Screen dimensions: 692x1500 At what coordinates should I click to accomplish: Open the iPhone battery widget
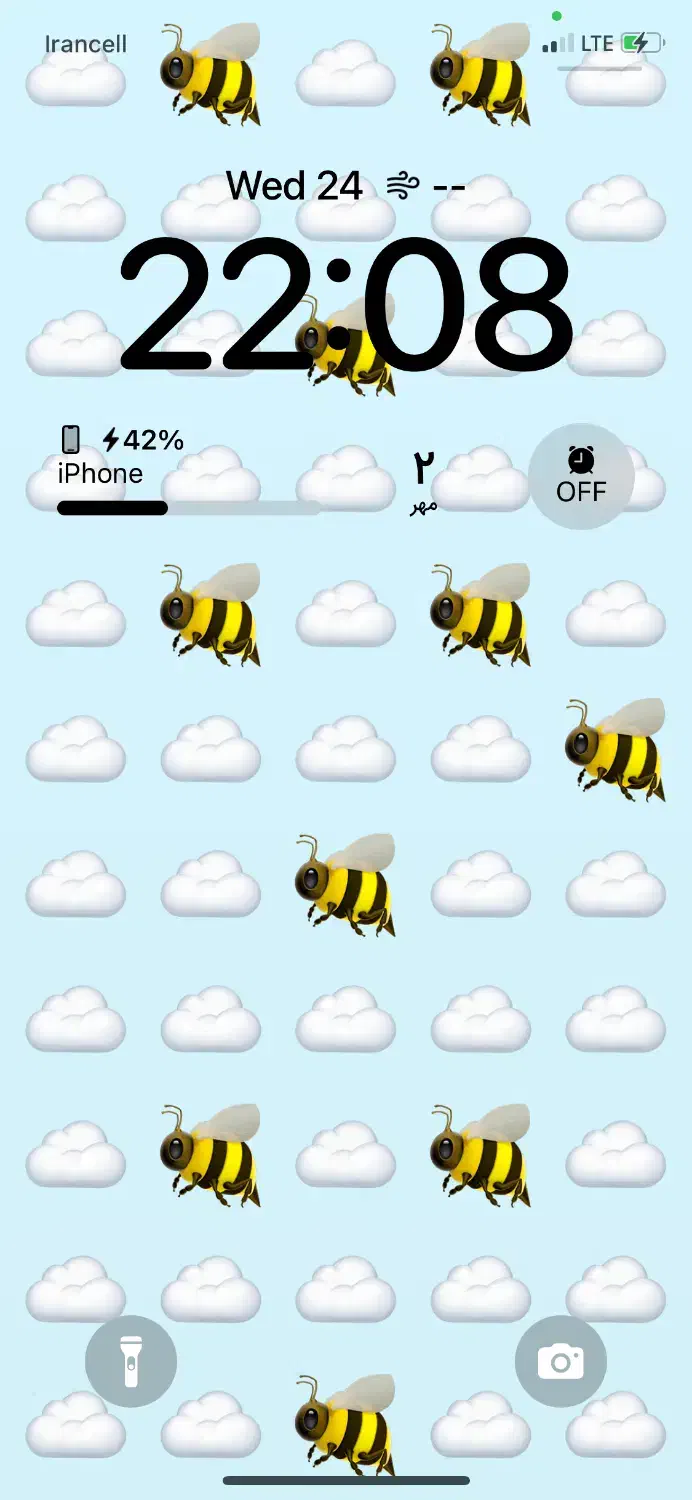[x=188, y=472]
